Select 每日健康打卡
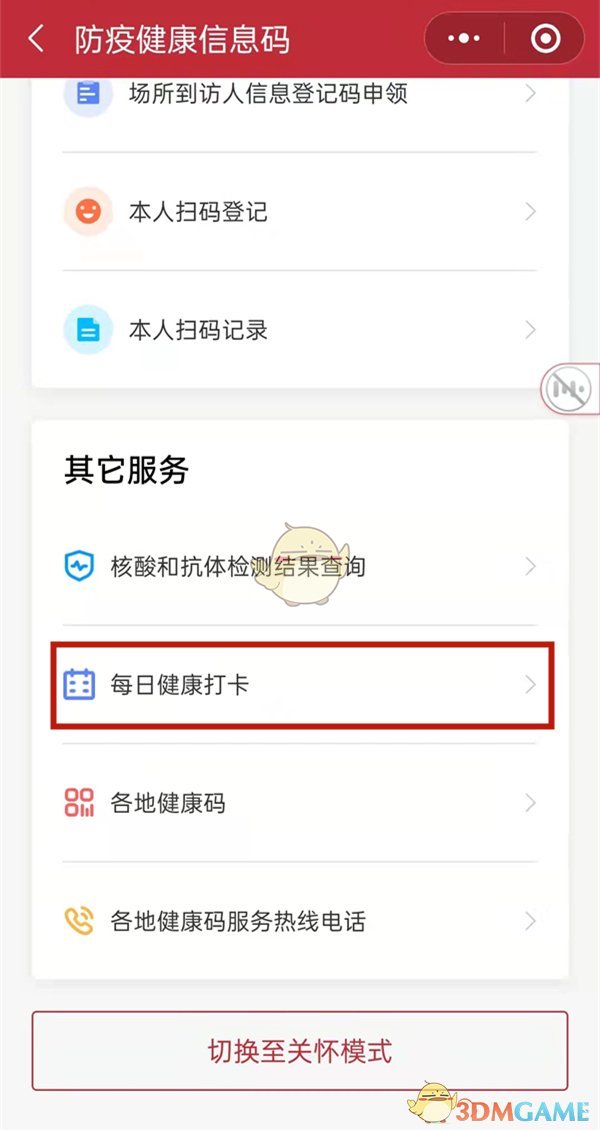 (x=300, y=685)
